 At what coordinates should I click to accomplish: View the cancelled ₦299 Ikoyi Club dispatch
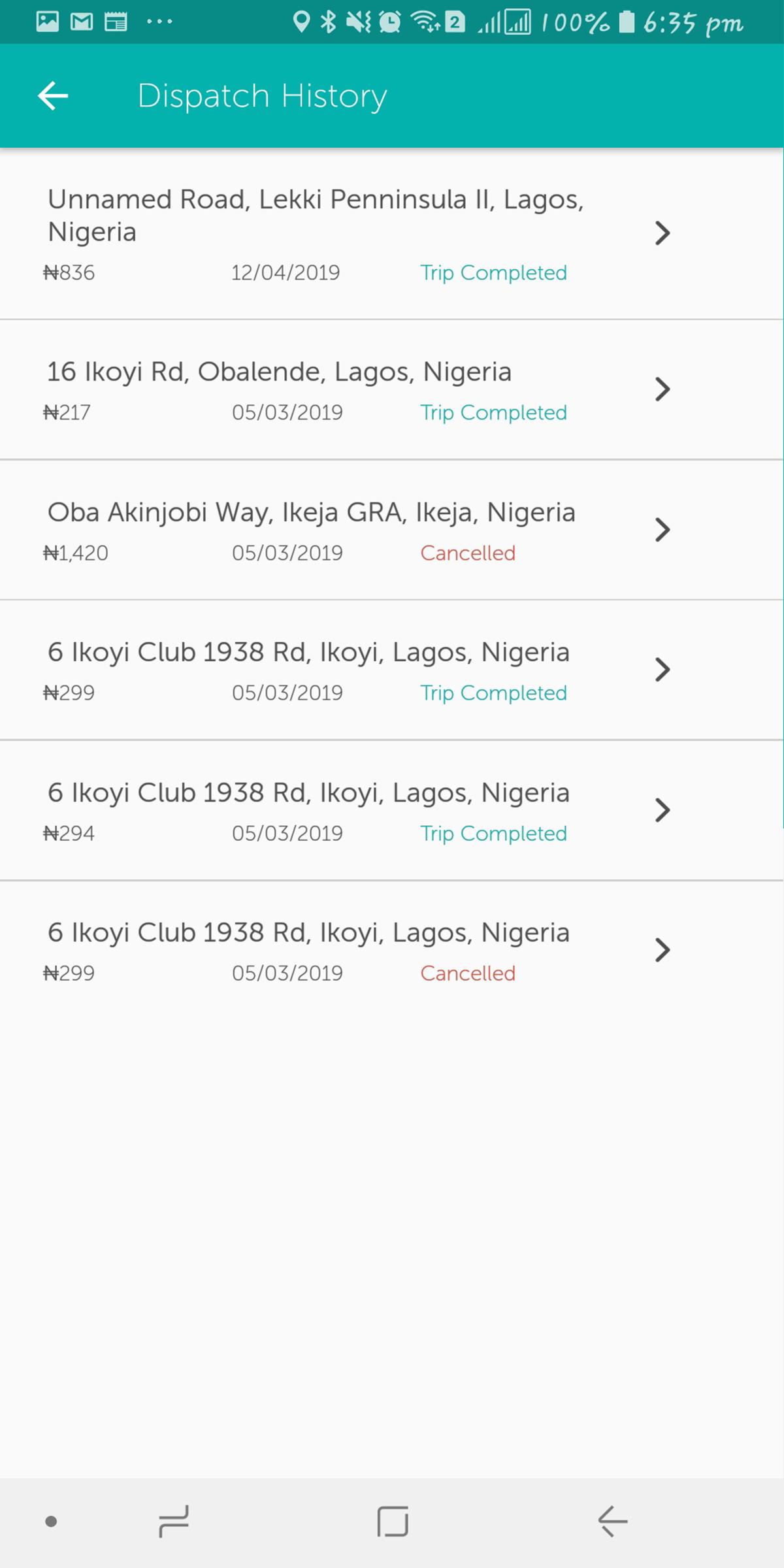(392, 951)
